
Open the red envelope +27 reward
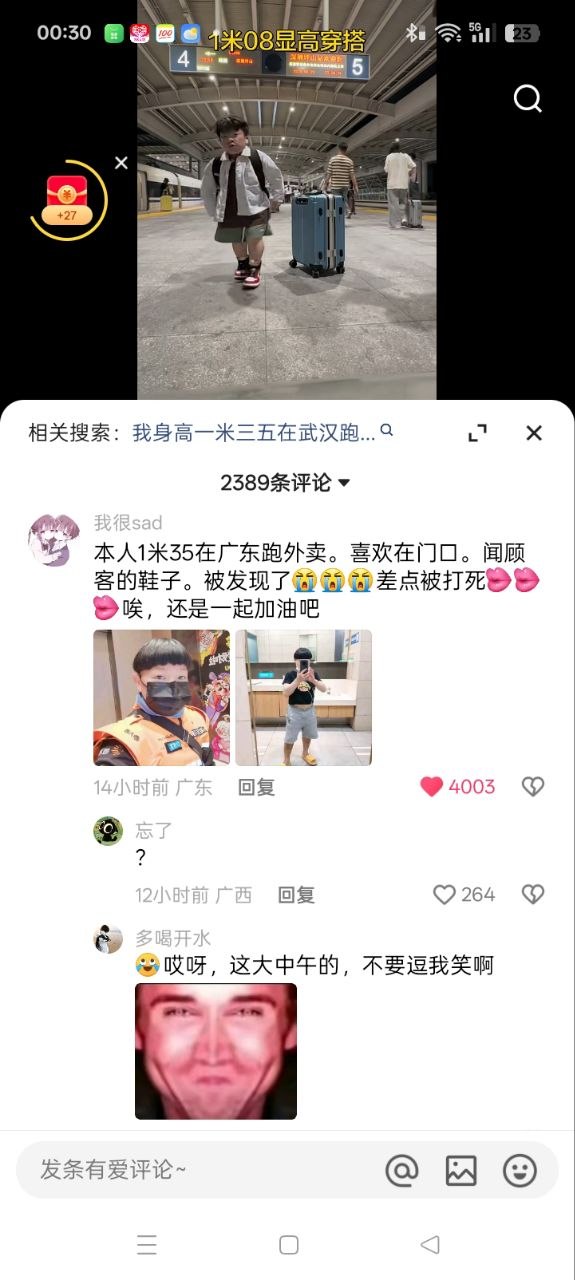68,199
